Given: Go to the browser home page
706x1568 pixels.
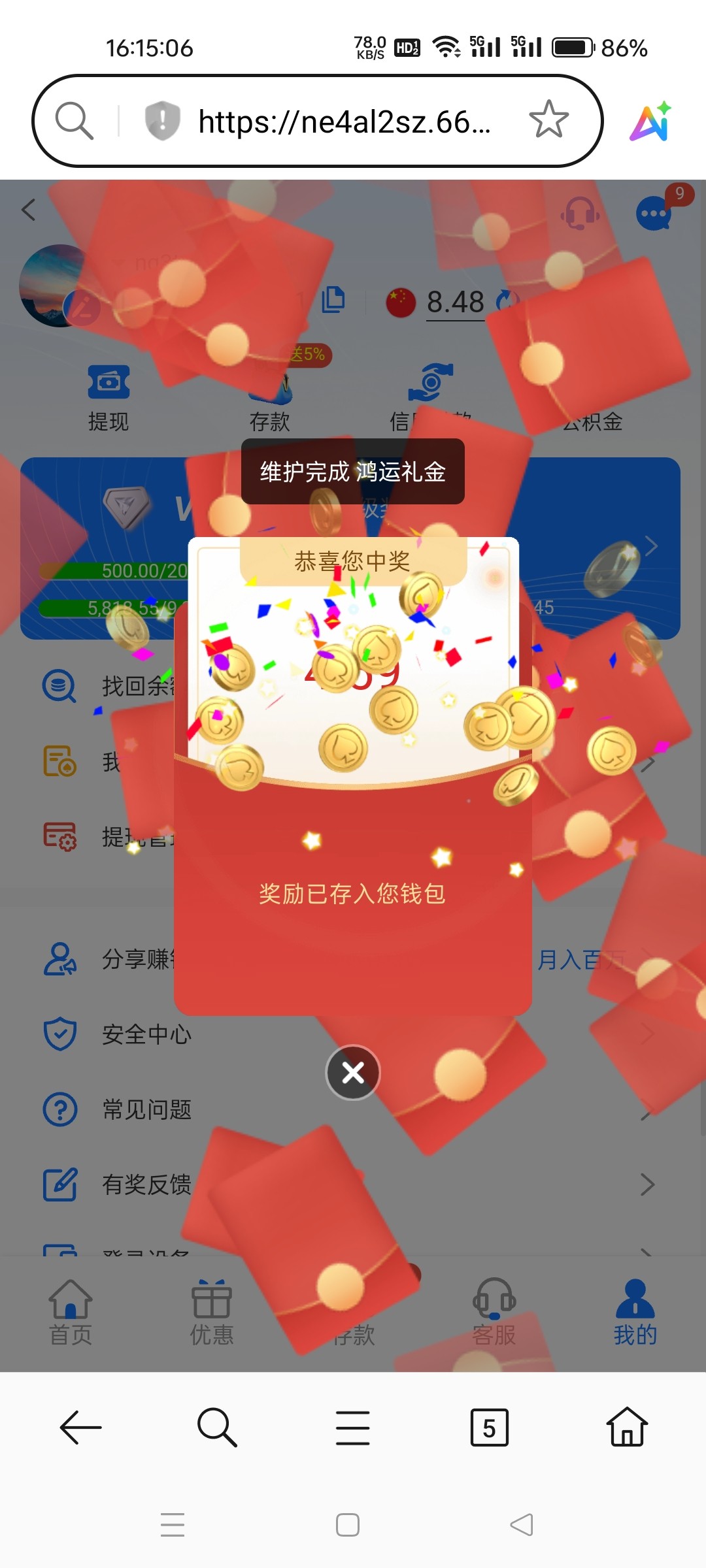Looking at the screenshot, I should [x=627, y=1428].
